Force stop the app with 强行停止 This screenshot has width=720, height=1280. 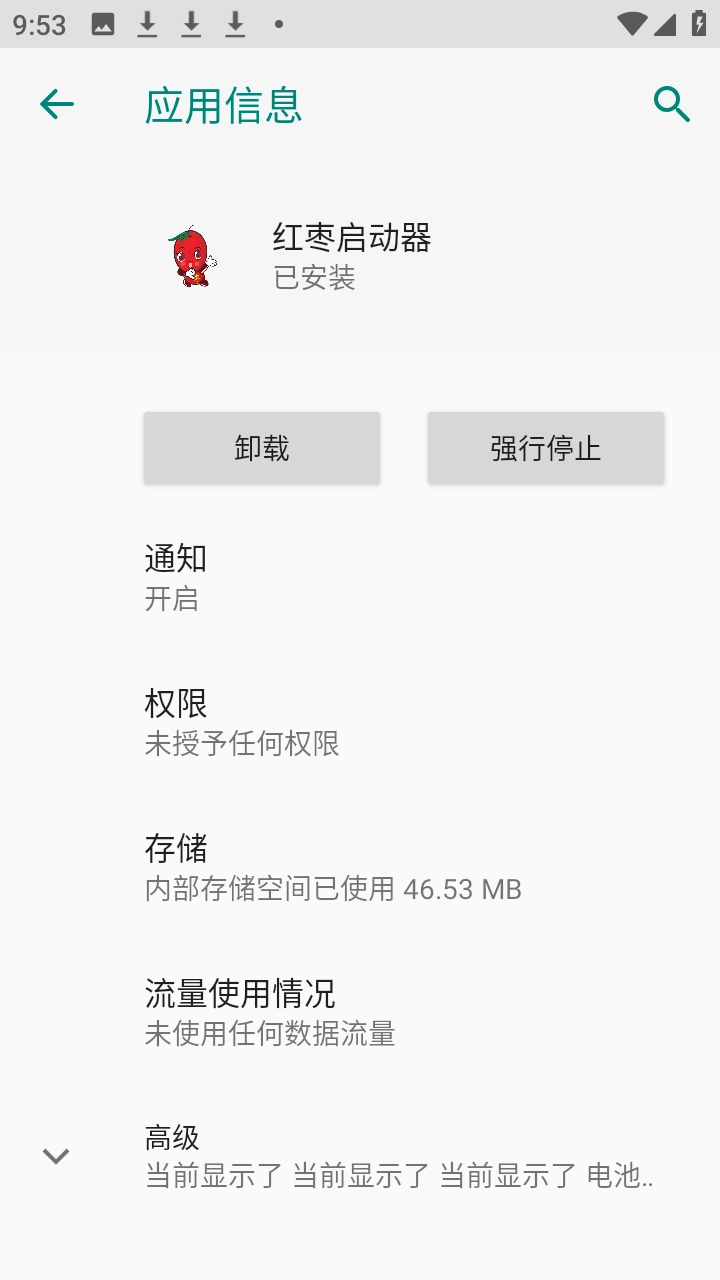546,448
